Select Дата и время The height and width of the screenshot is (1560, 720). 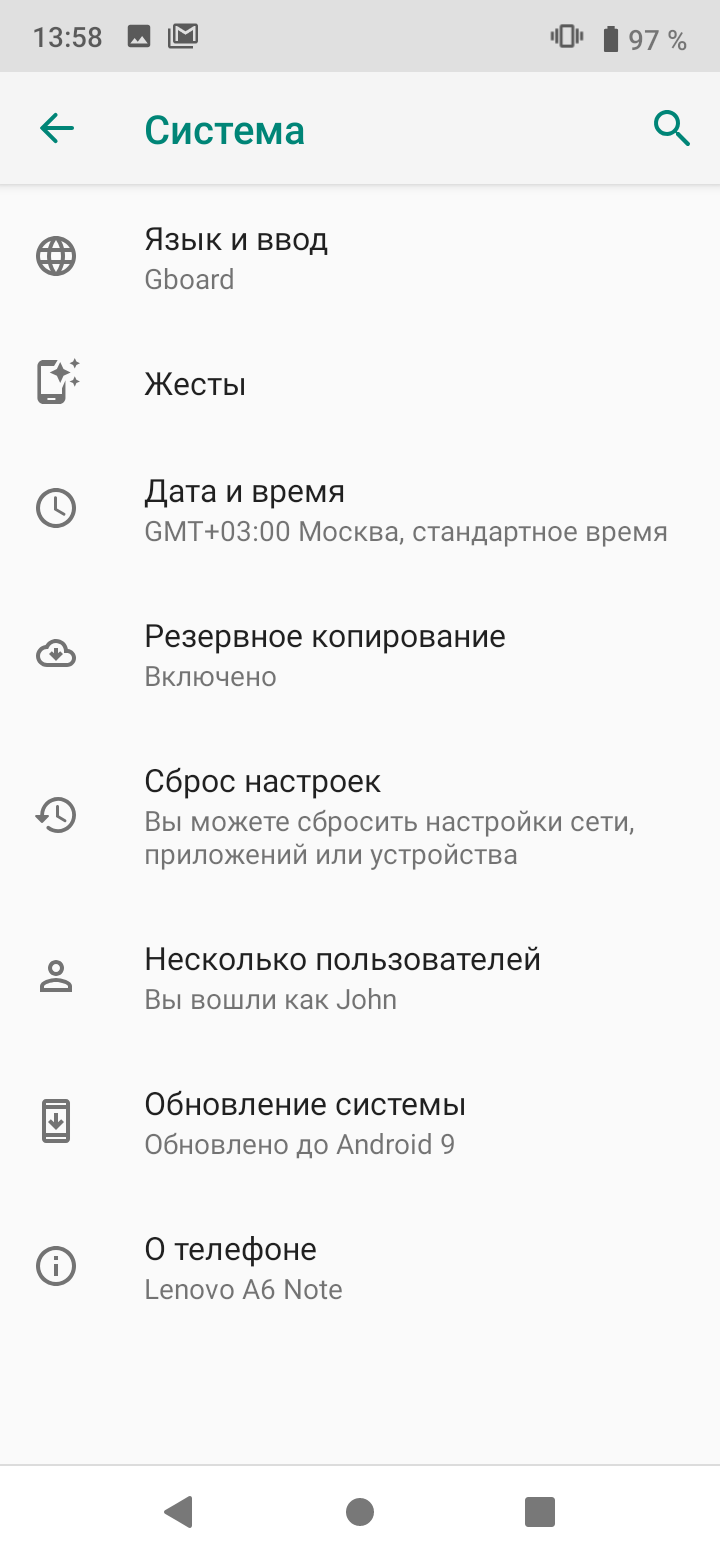[x=245, y=510]
